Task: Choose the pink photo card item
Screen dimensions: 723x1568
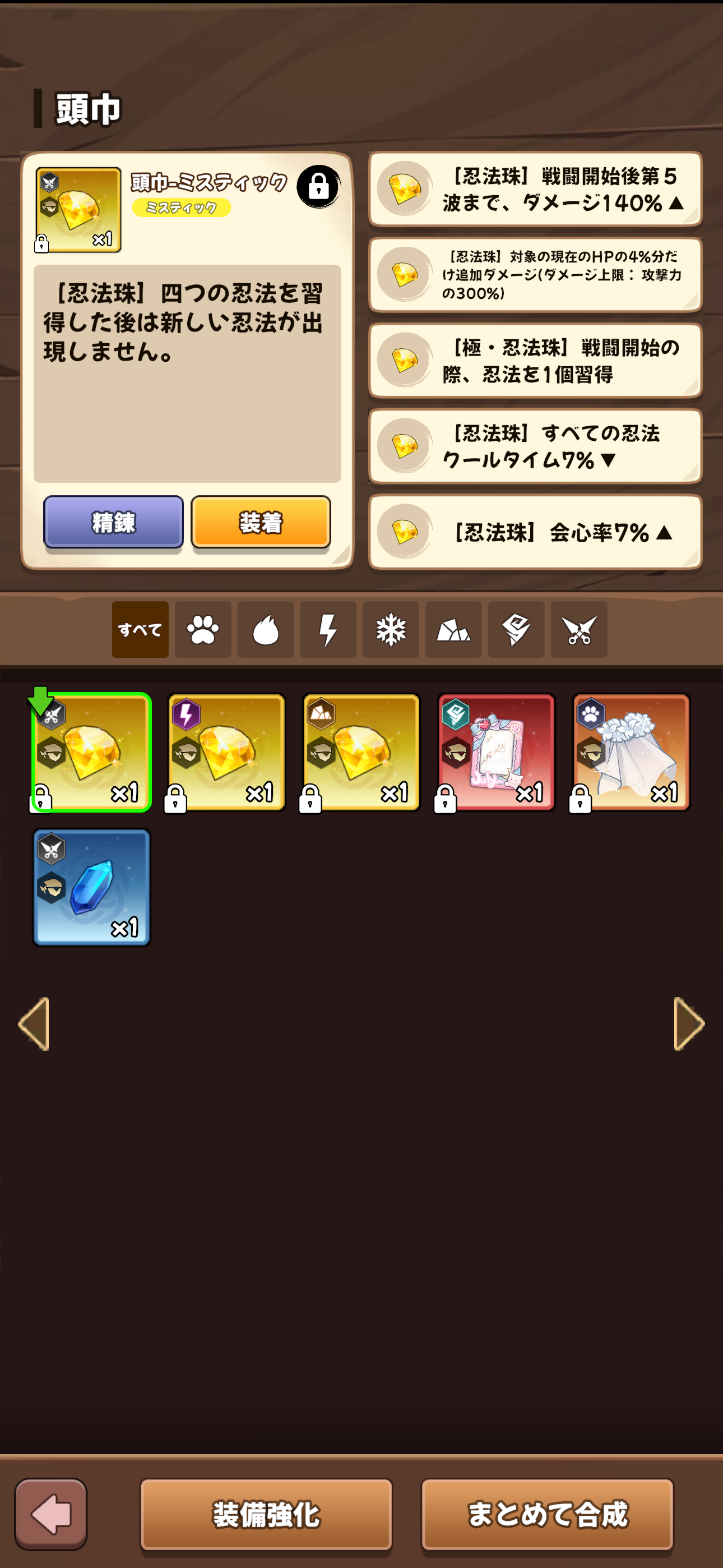Action: (x=496, y=753)
